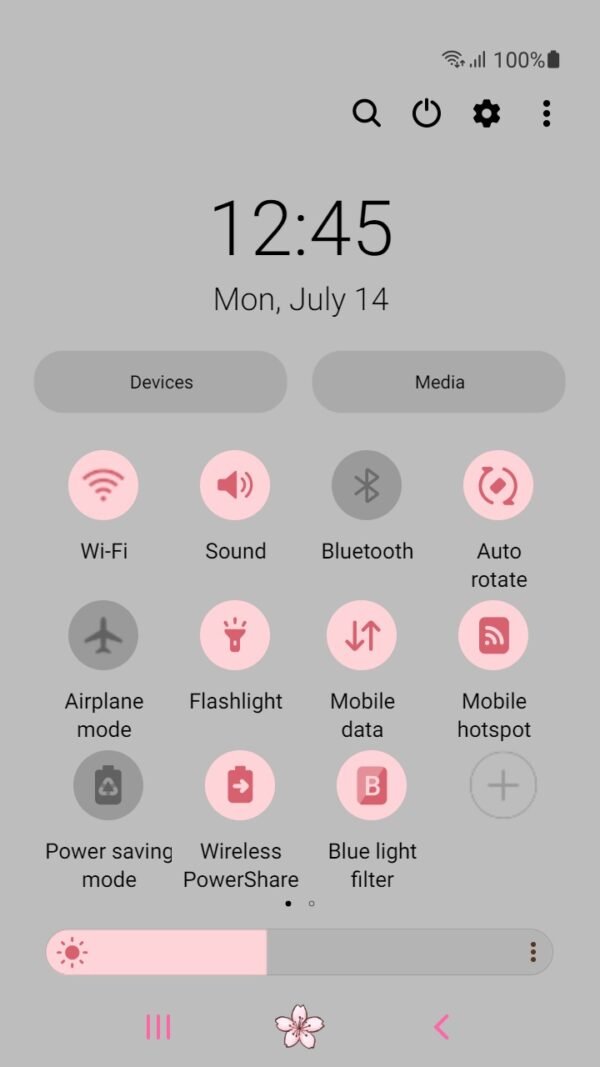The image size is (600, 1067).
Task: Toggle the Flashlight
Action: [235, 636]
